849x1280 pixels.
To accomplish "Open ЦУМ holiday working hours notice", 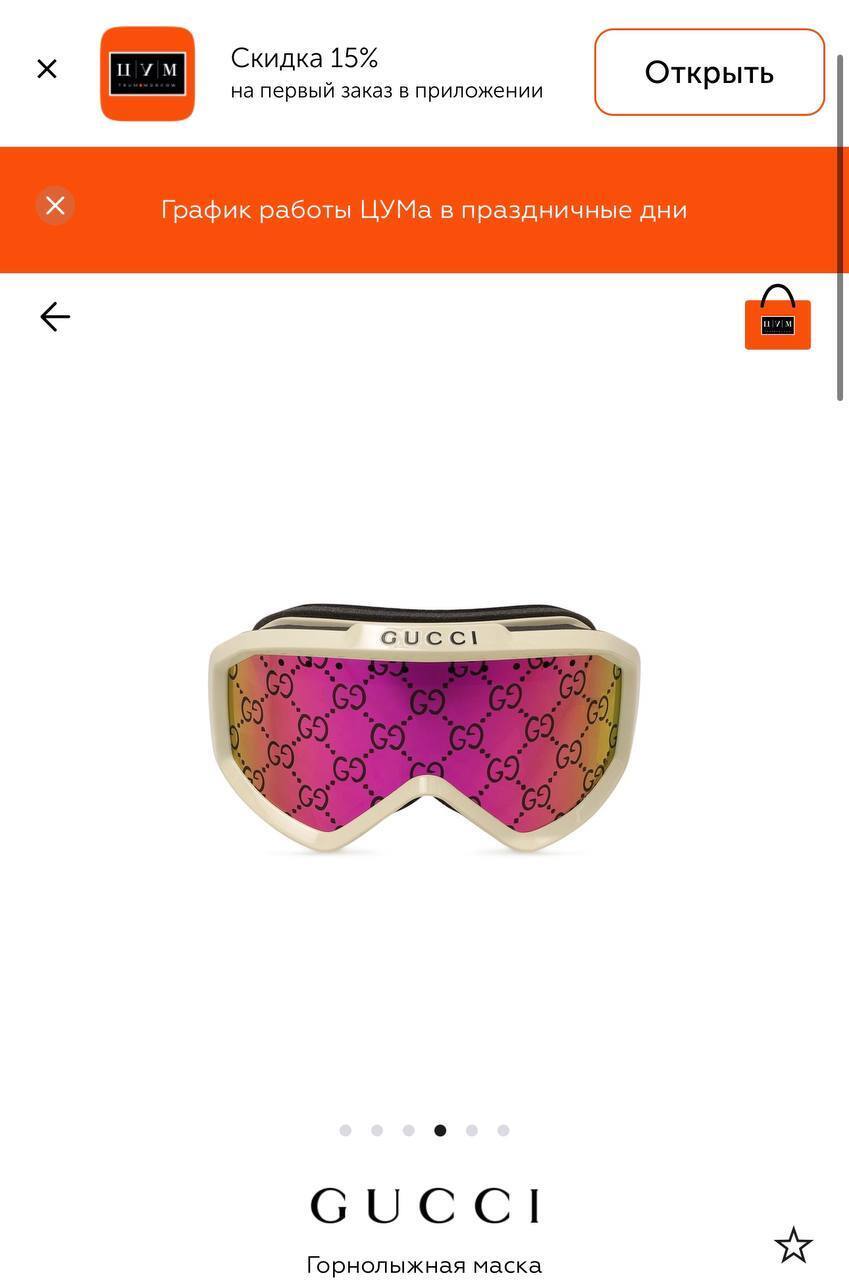I will click(424, 210).
